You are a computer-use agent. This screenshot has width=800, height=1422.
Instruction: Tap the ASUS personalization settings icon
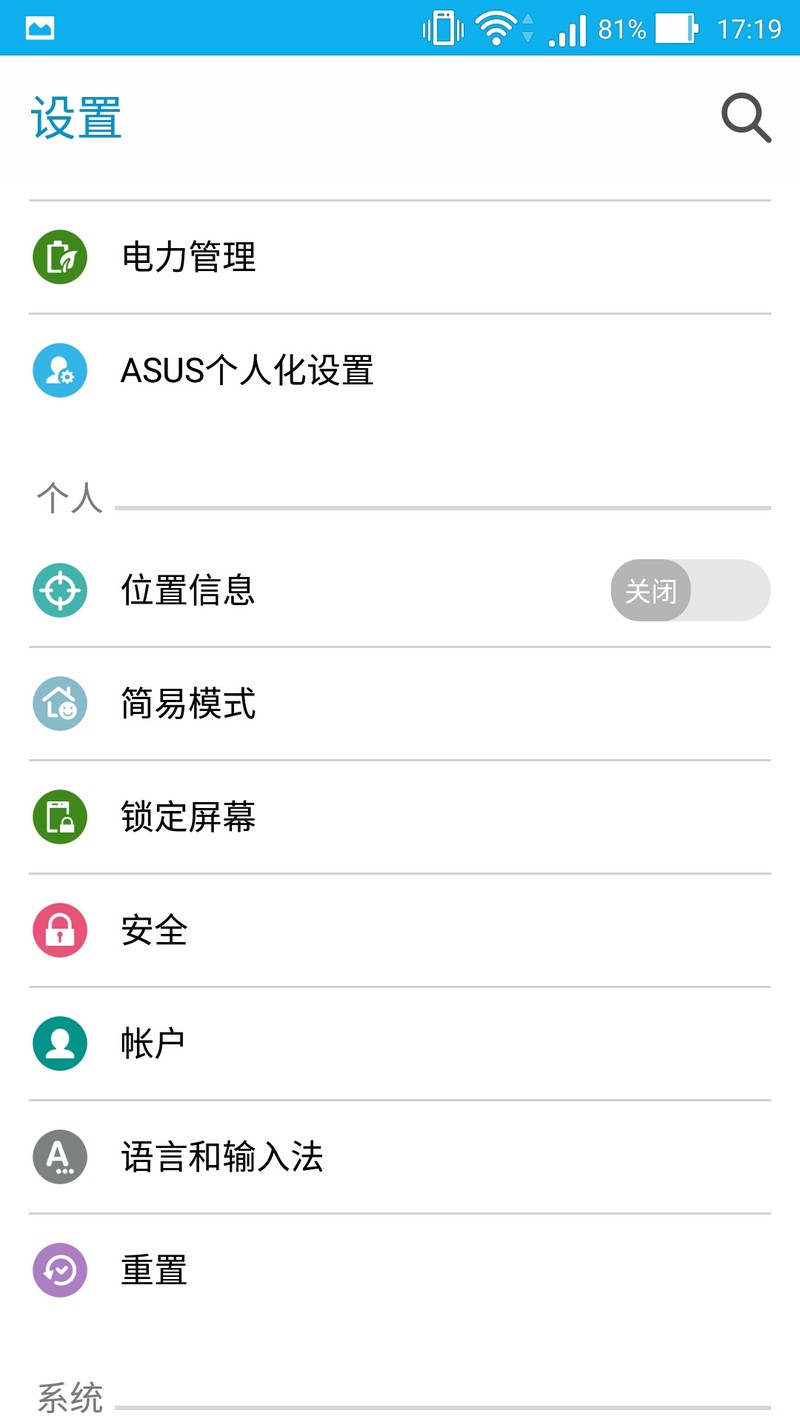pyautogui.click(x=59, y=370)
